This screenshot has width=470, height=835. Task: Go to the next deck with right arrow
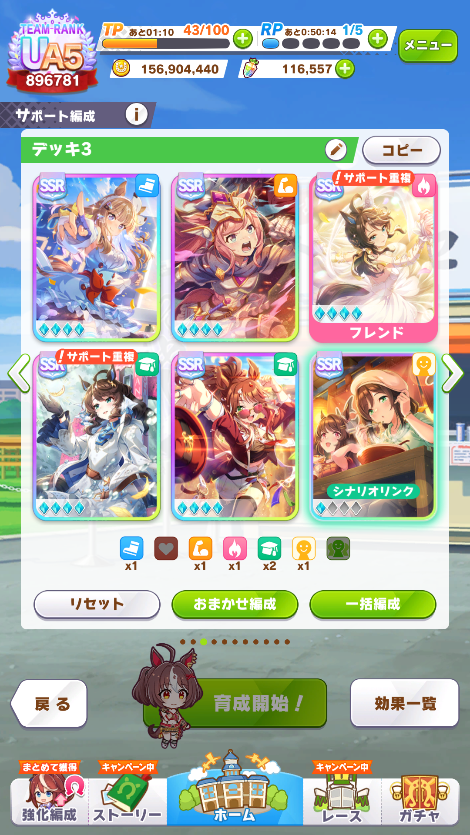pos(452,374)
